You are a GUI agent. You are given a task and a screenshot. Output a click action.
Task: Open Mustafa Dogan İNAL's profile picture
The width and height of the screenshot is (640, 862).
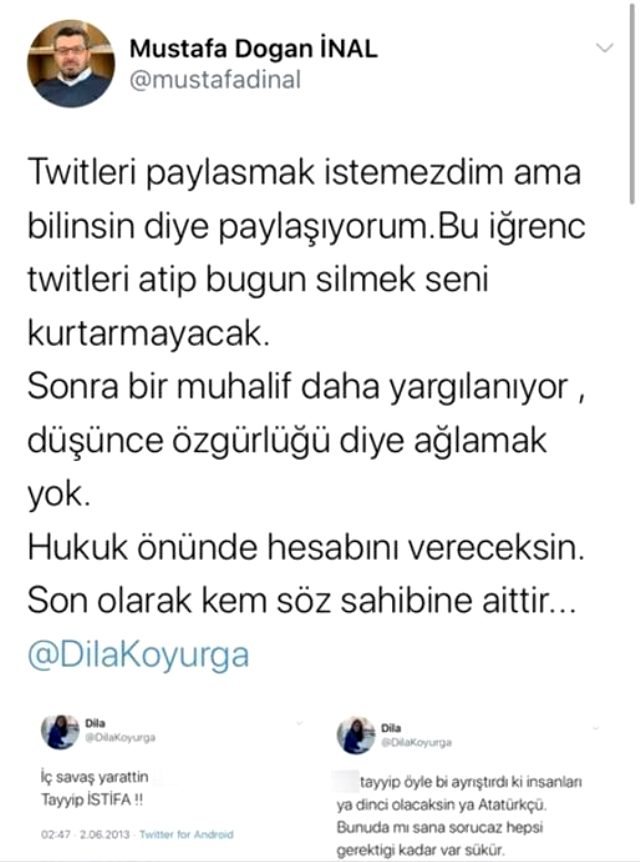[x=70, y=64]
